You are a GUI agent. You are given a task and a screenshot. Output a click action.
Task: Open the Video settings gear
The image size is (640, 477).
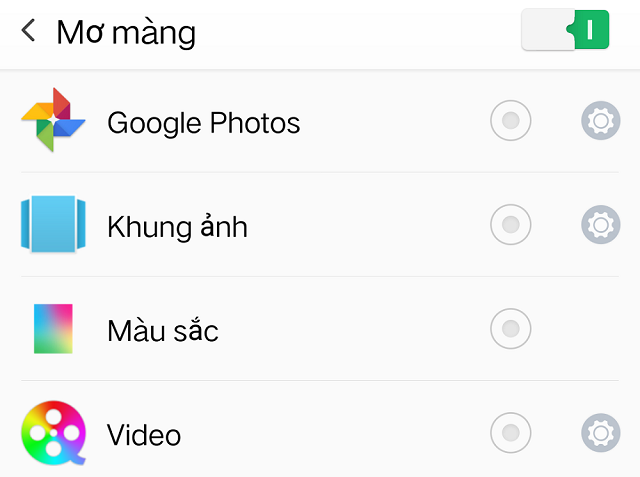point(600,433)
